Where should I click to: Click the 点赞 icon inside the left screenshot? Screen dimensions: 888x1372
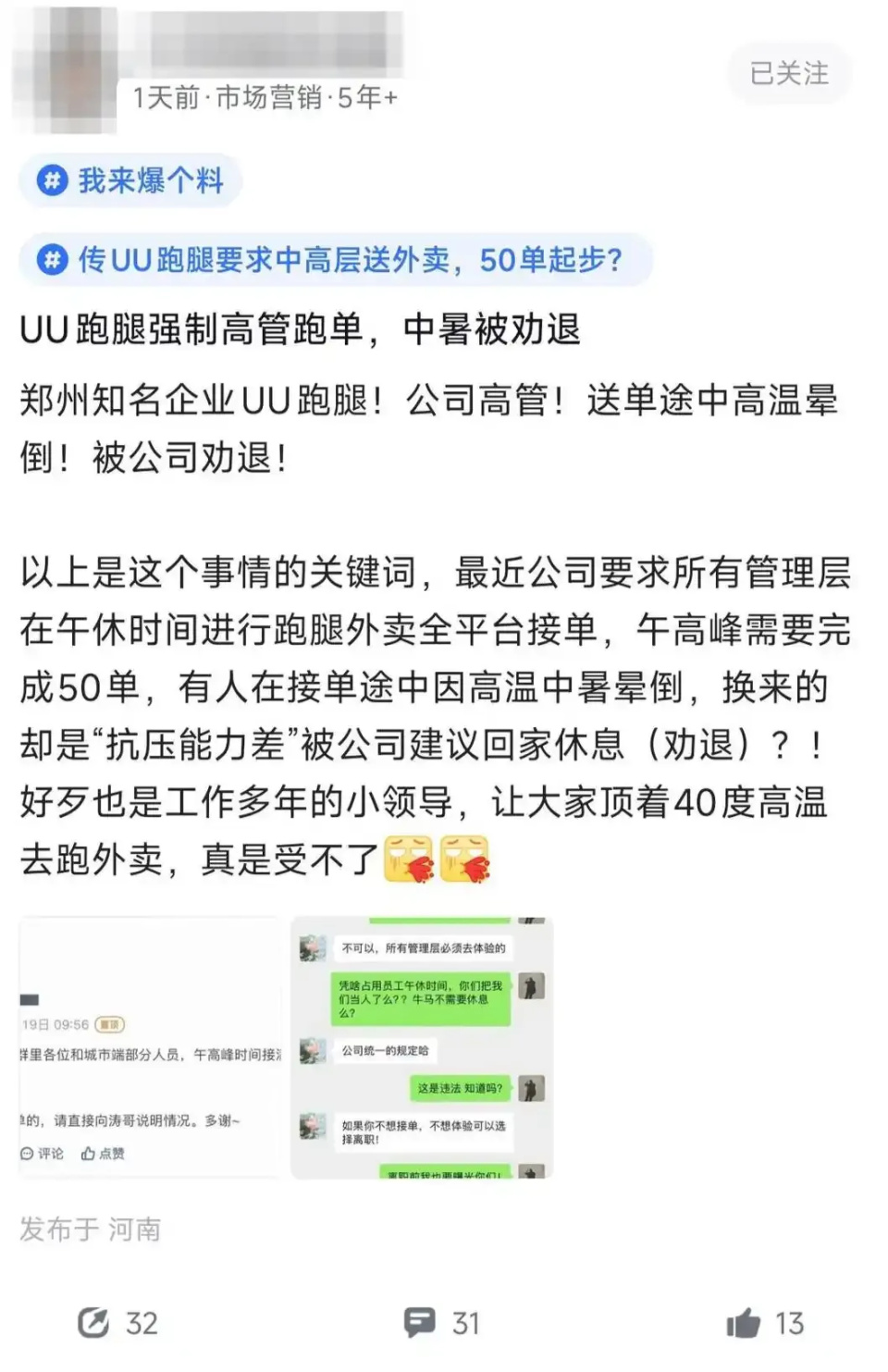click(x=90, y=1153)
